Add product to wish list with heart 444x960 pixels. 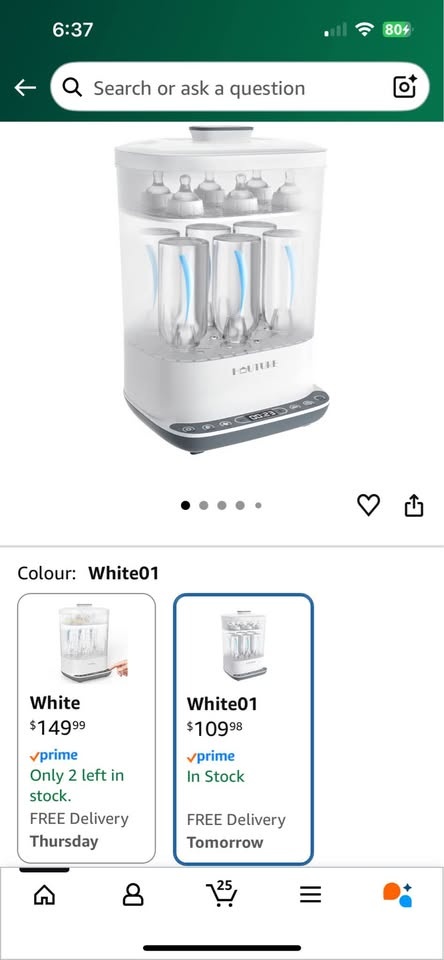[x=368, y=505]
